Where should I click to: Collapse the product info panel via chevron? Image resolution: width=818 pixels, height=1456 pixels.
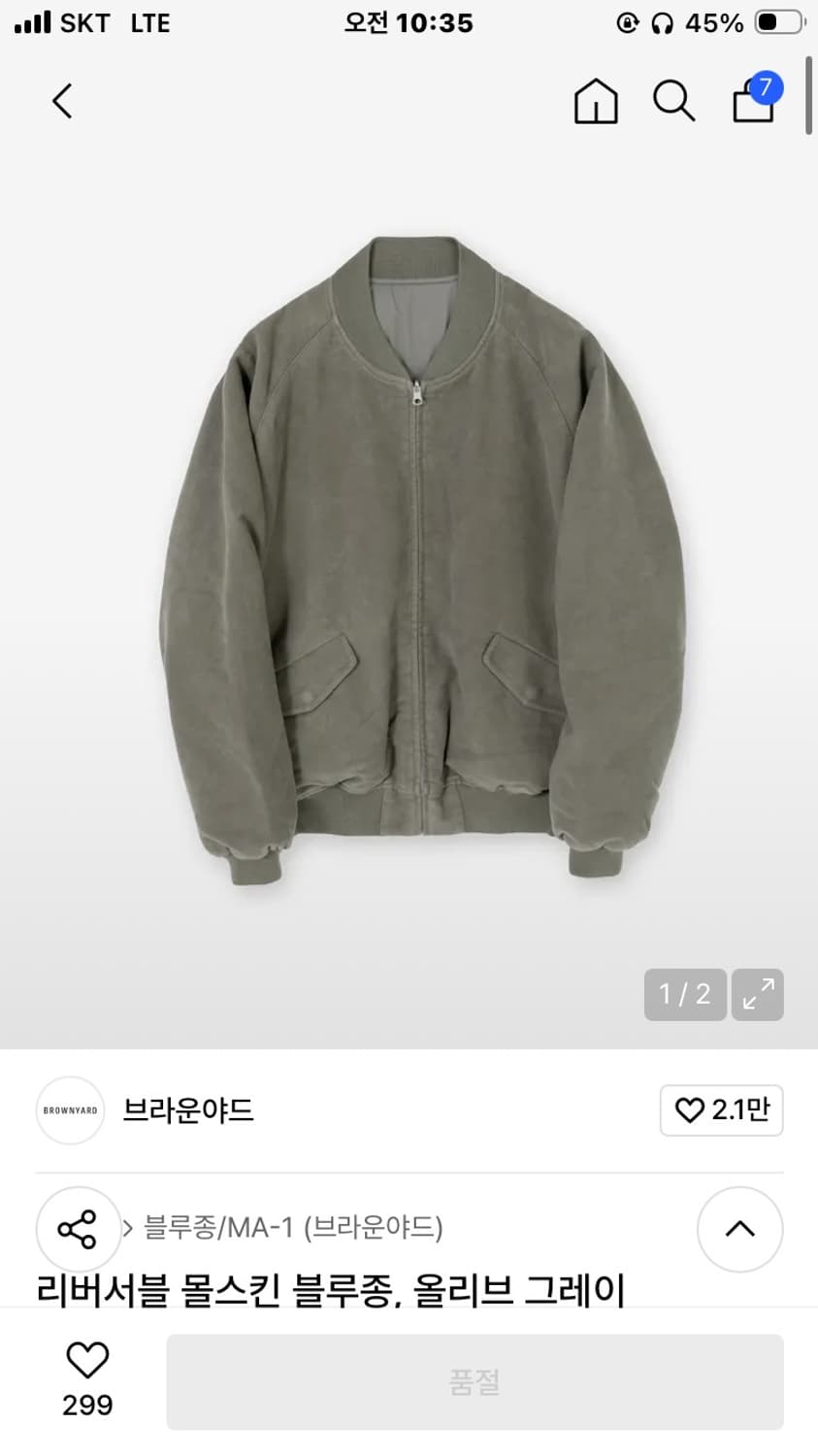click(x=739, y=1229)
